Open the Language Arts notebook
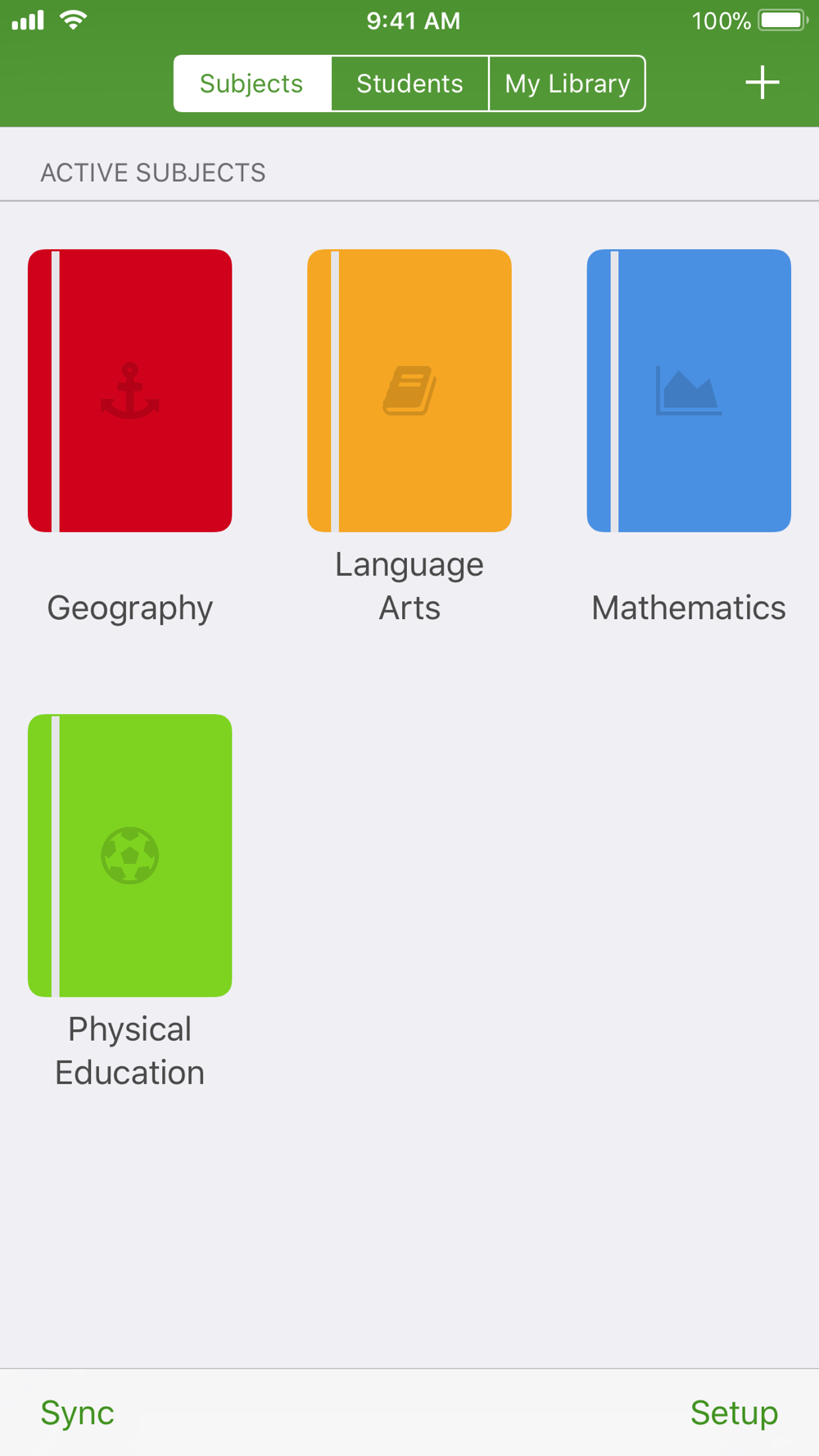 [x=409, y=391]
